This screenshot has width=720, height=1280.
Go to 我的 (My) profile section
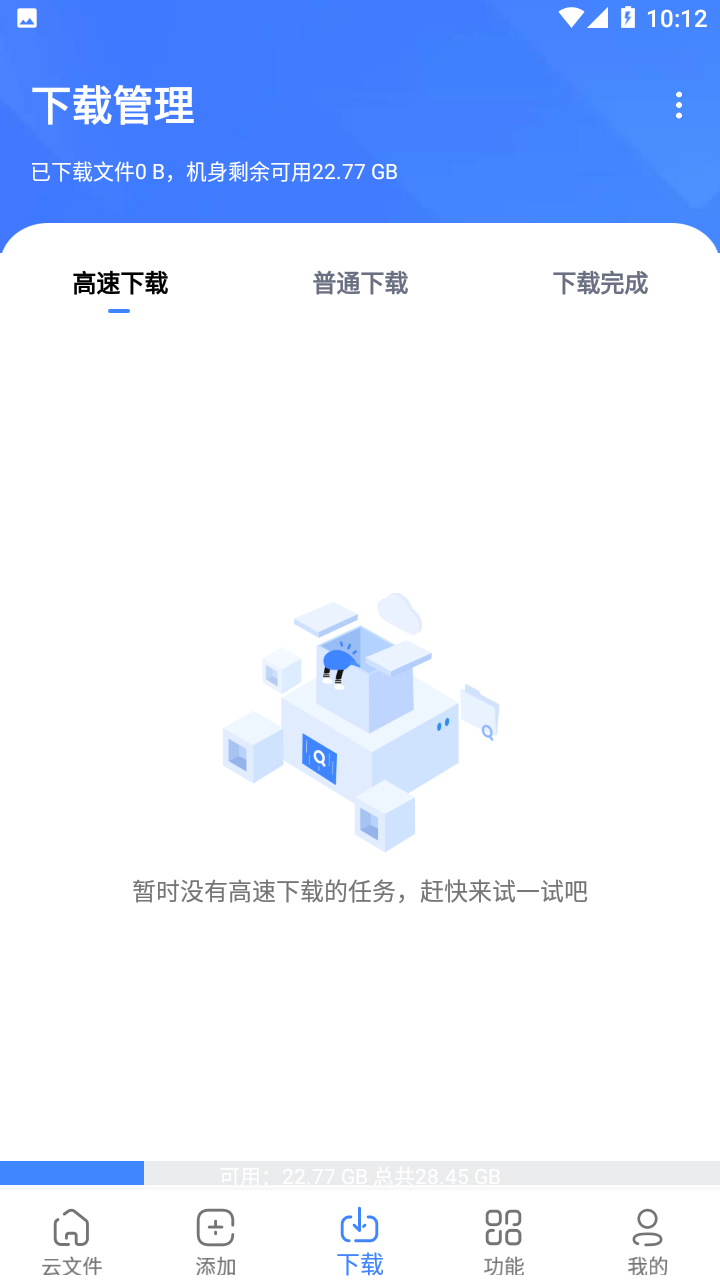(648, 1240)
